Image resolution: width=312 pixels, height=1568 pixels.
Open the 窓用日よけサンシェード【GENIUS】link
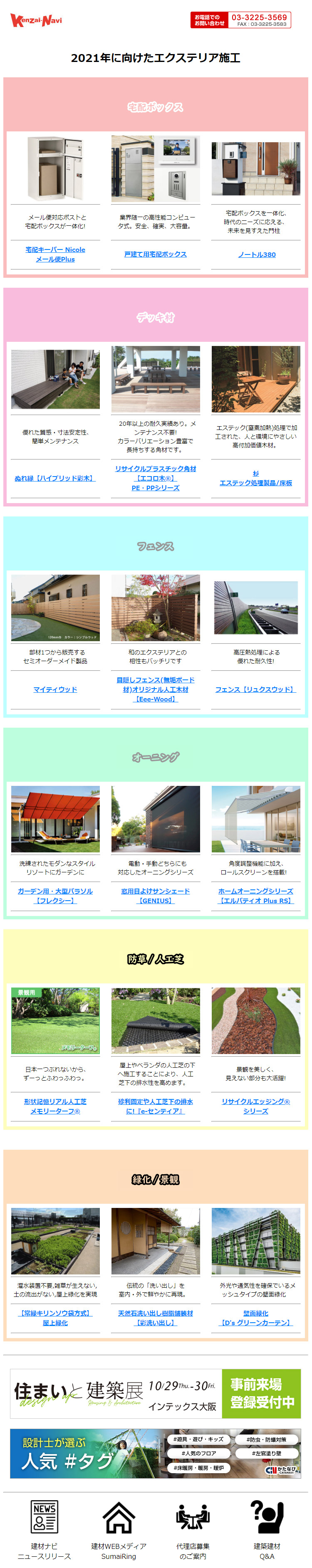point(156,896)
